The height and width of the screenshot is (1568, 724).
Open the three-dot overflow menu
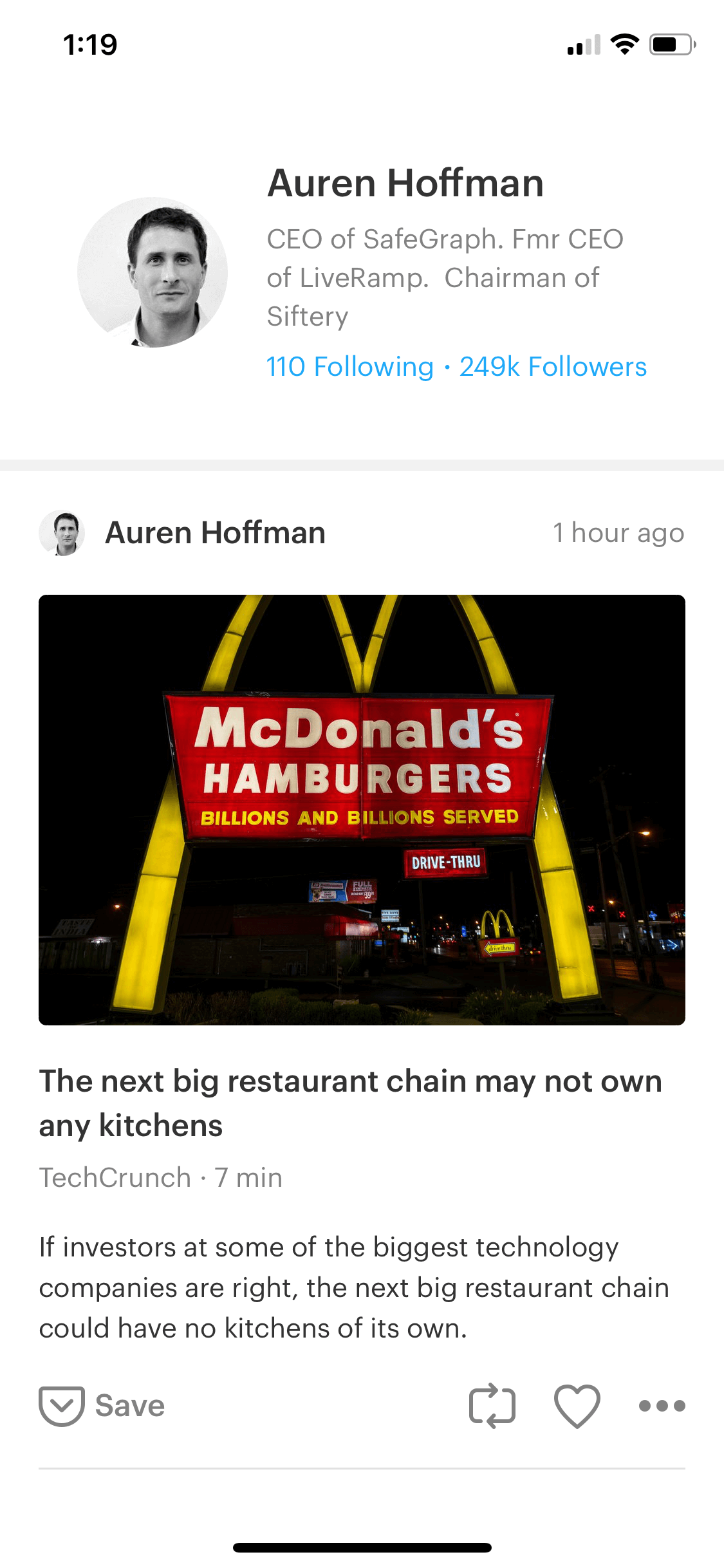[x=662, y=1406]
